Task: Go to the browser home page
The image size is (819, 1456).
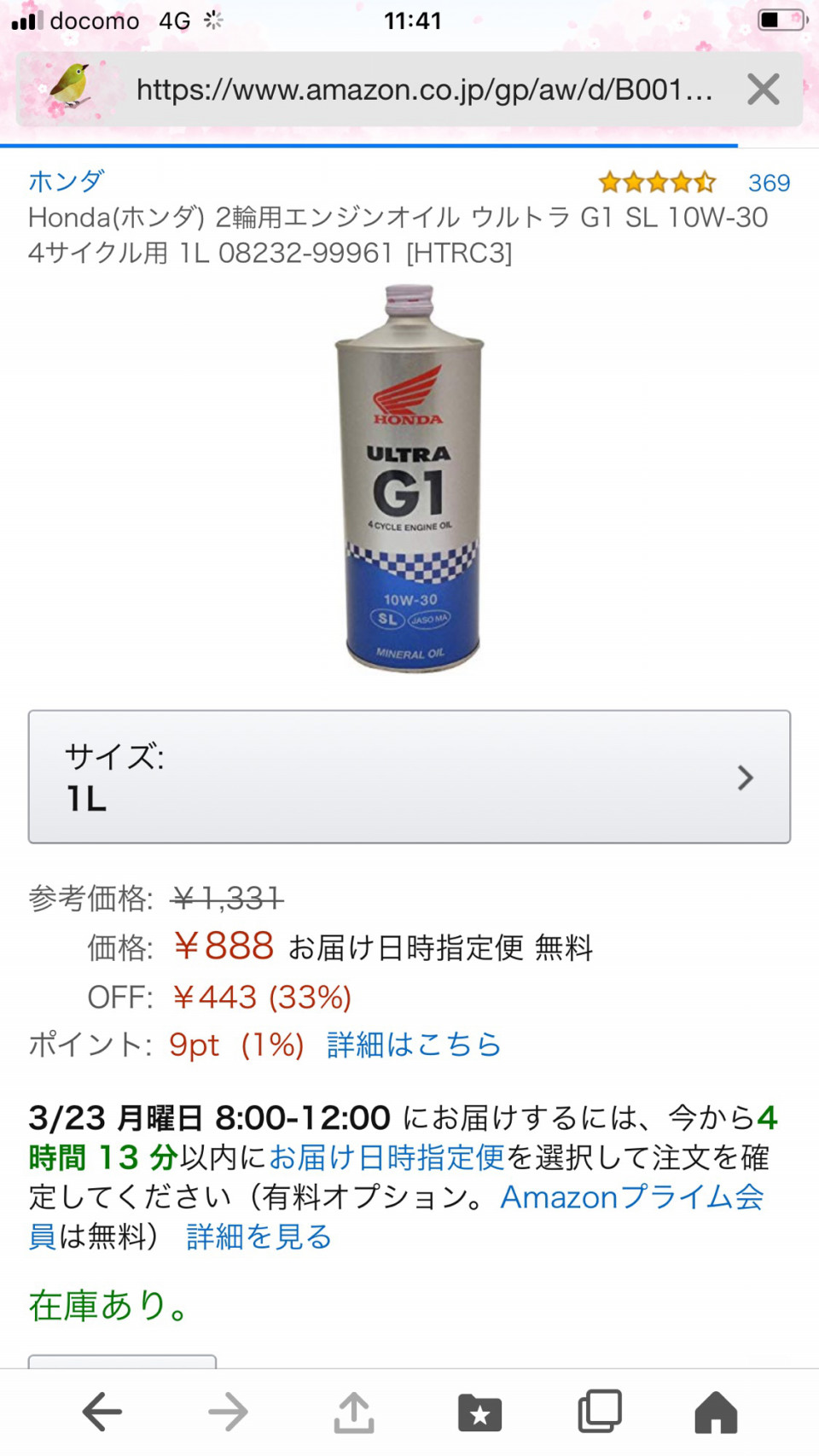Action: coord(716,1412)
